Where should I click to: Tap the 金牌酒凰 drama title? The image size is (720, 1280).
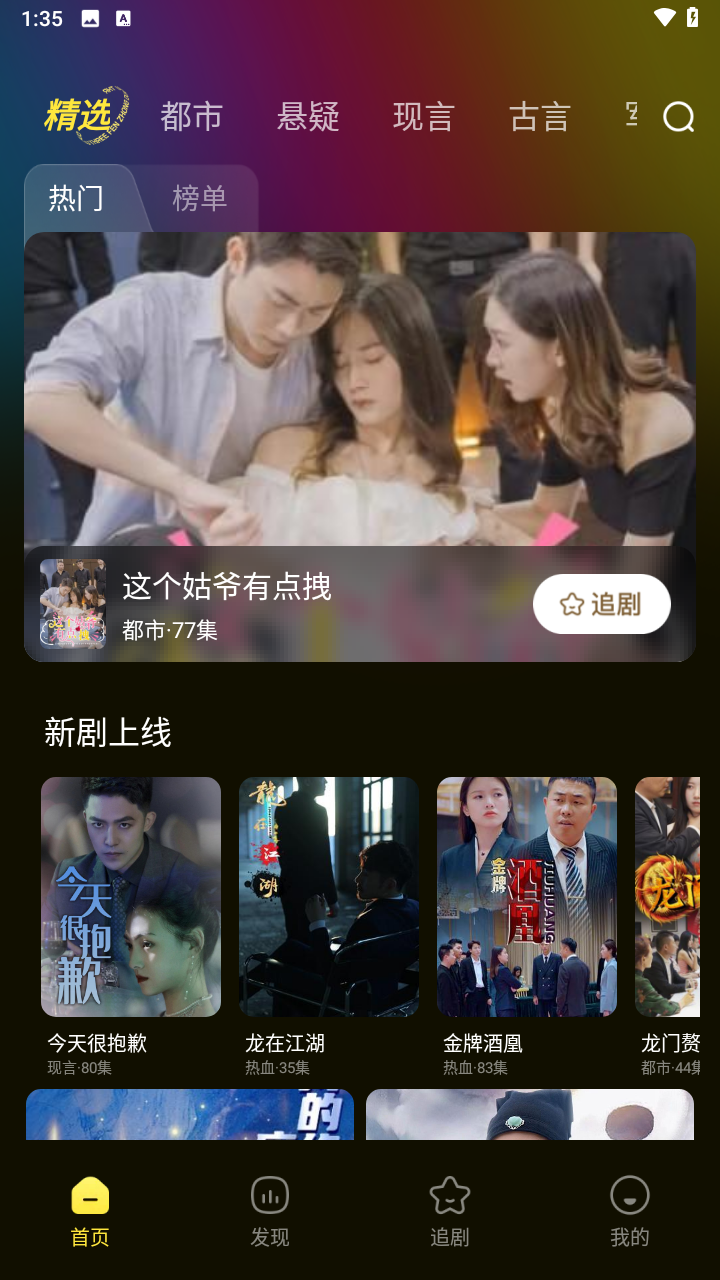click(482, 1043)
